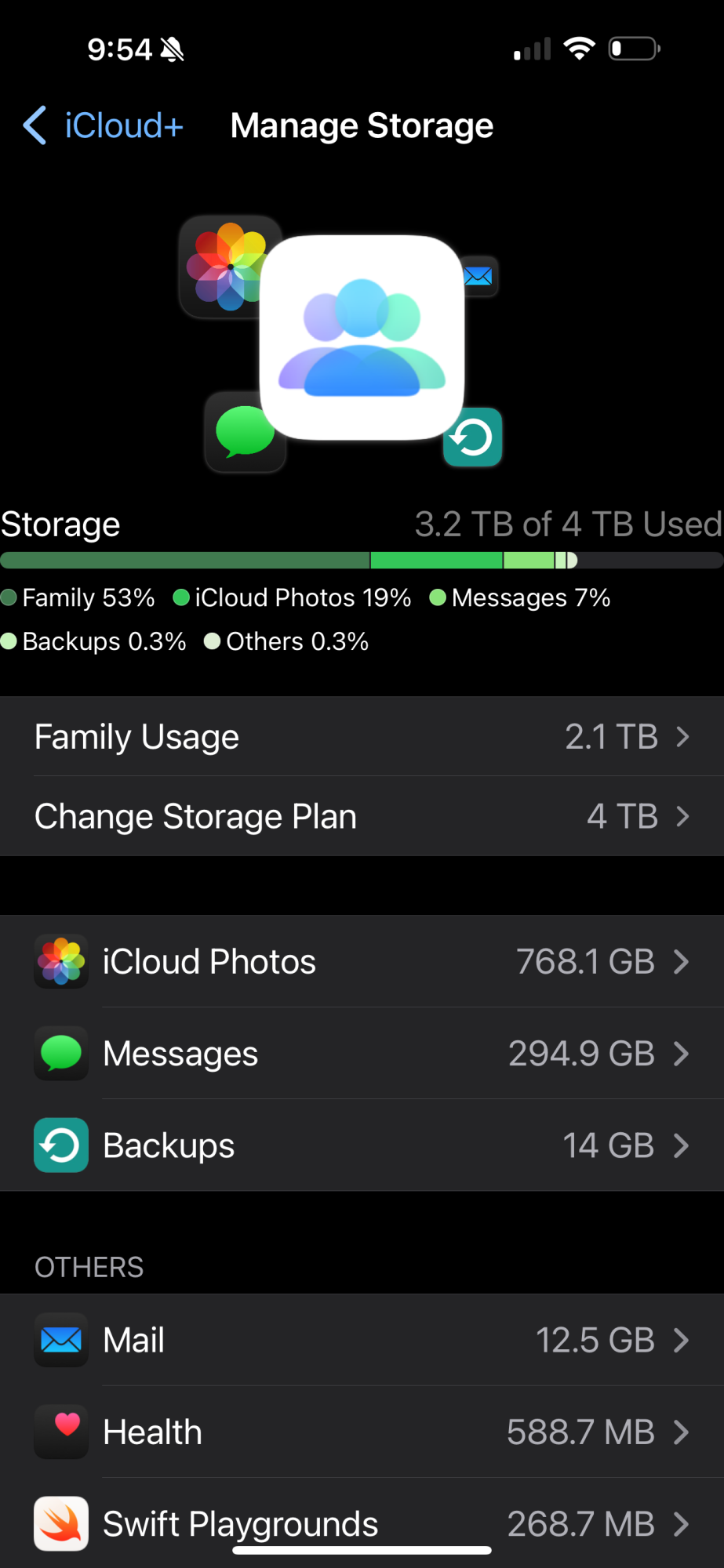Open Family Usage details

362,737
